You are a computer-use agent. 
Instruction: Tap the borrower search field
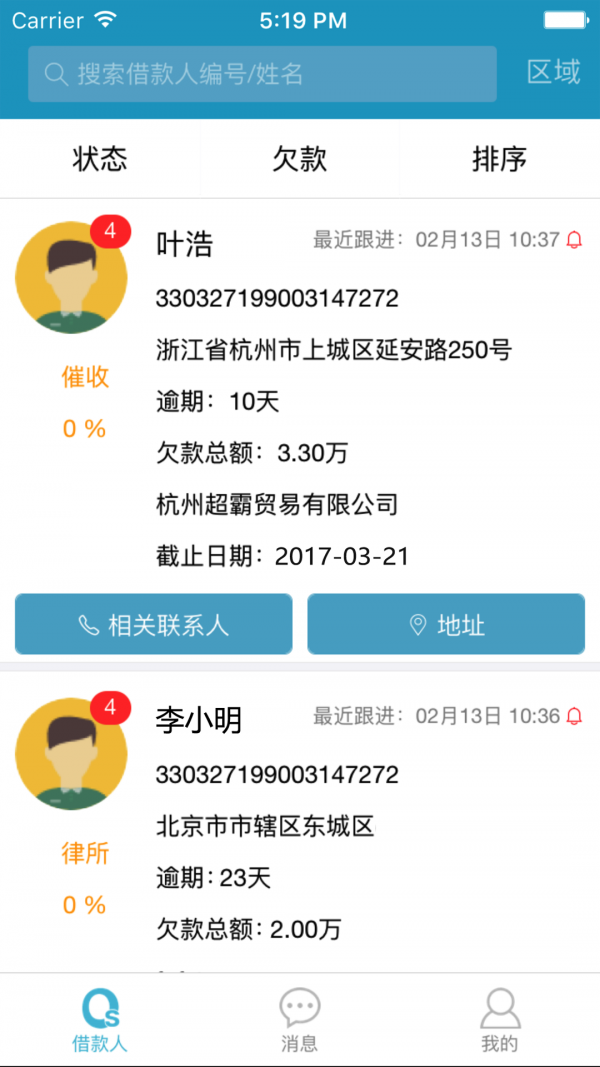coord(262,74)
